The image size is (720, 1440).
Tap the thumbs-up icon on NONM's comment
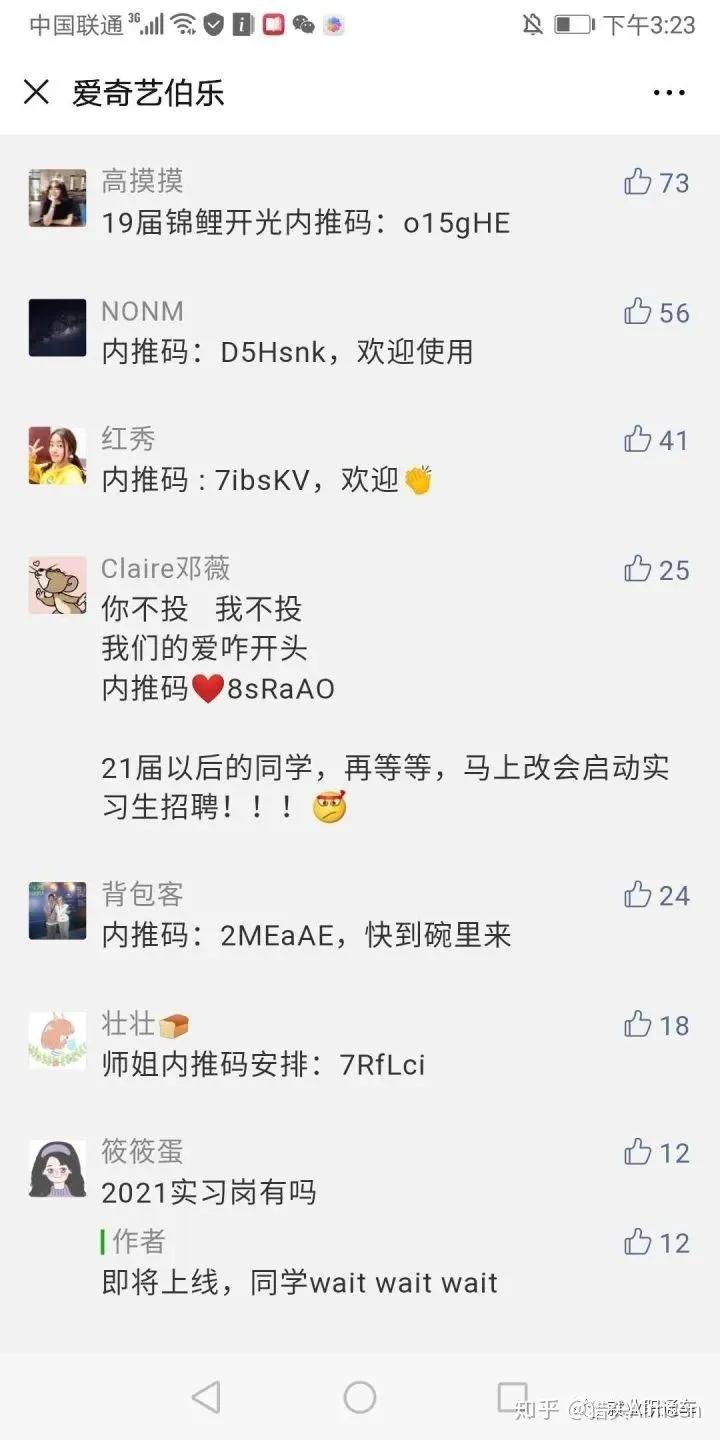(x=638, y=312)
